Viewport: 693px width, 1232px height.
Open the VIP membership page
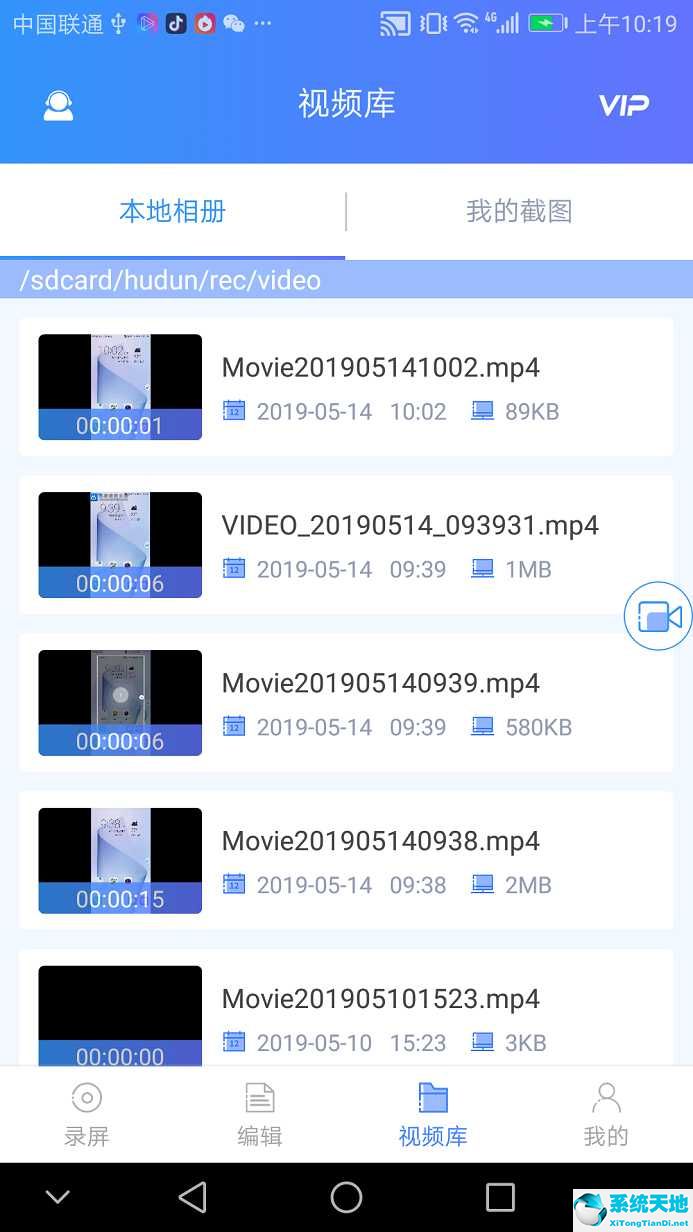pyautogui.click(x=623, y=105)
